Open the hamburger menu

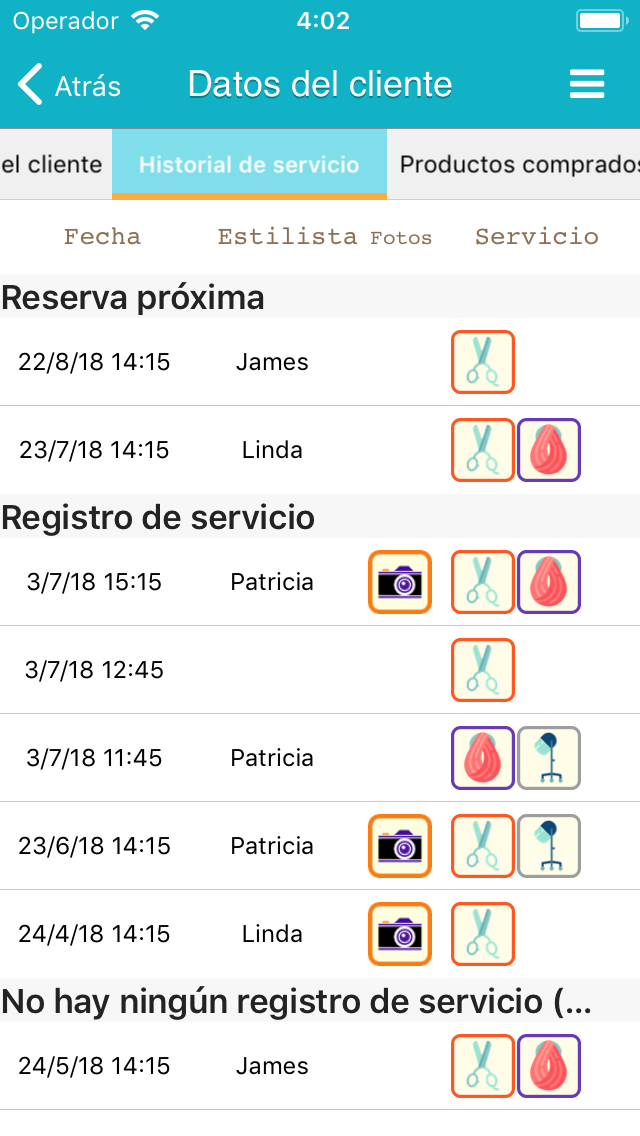pos(586,84)
